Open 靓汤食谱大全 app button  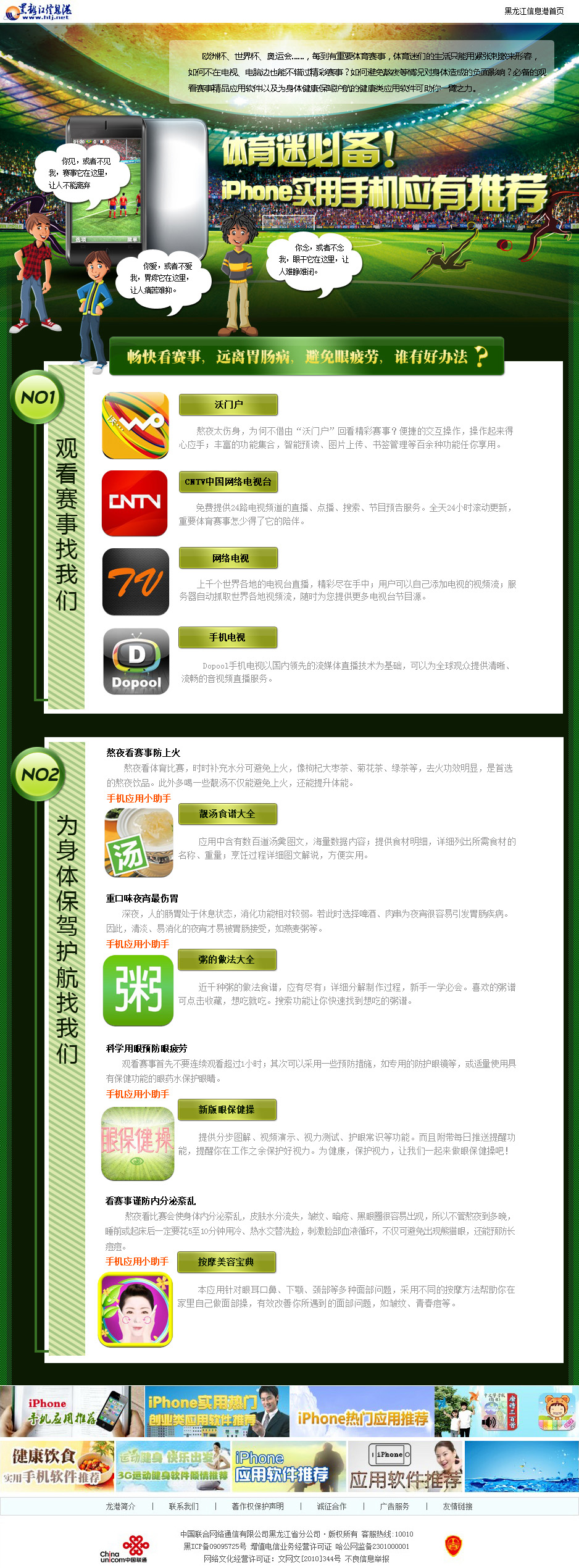[x=227, y=814]
